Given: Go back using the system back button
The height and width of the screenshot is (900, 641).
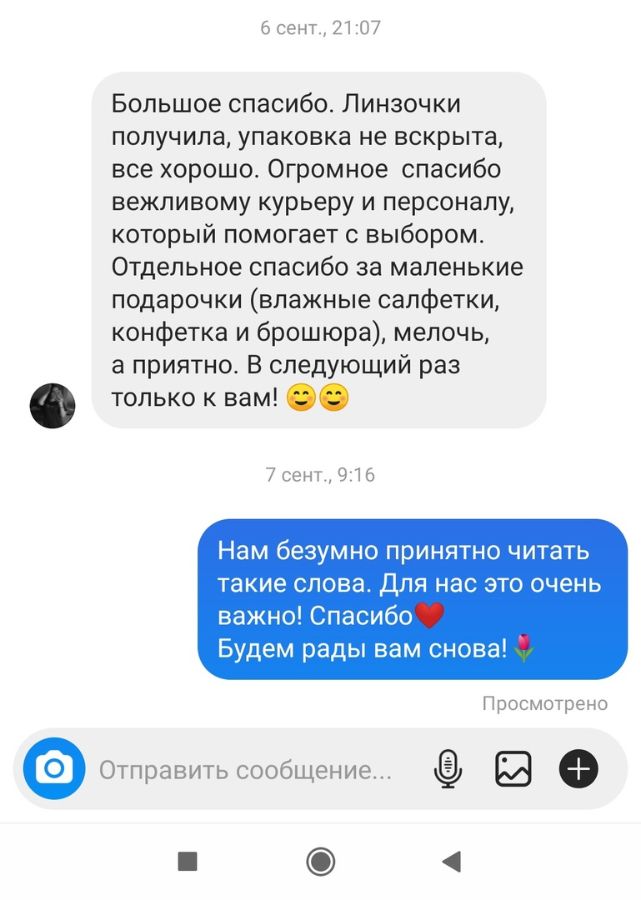Looking at the screenshot, I should (452, 861).
